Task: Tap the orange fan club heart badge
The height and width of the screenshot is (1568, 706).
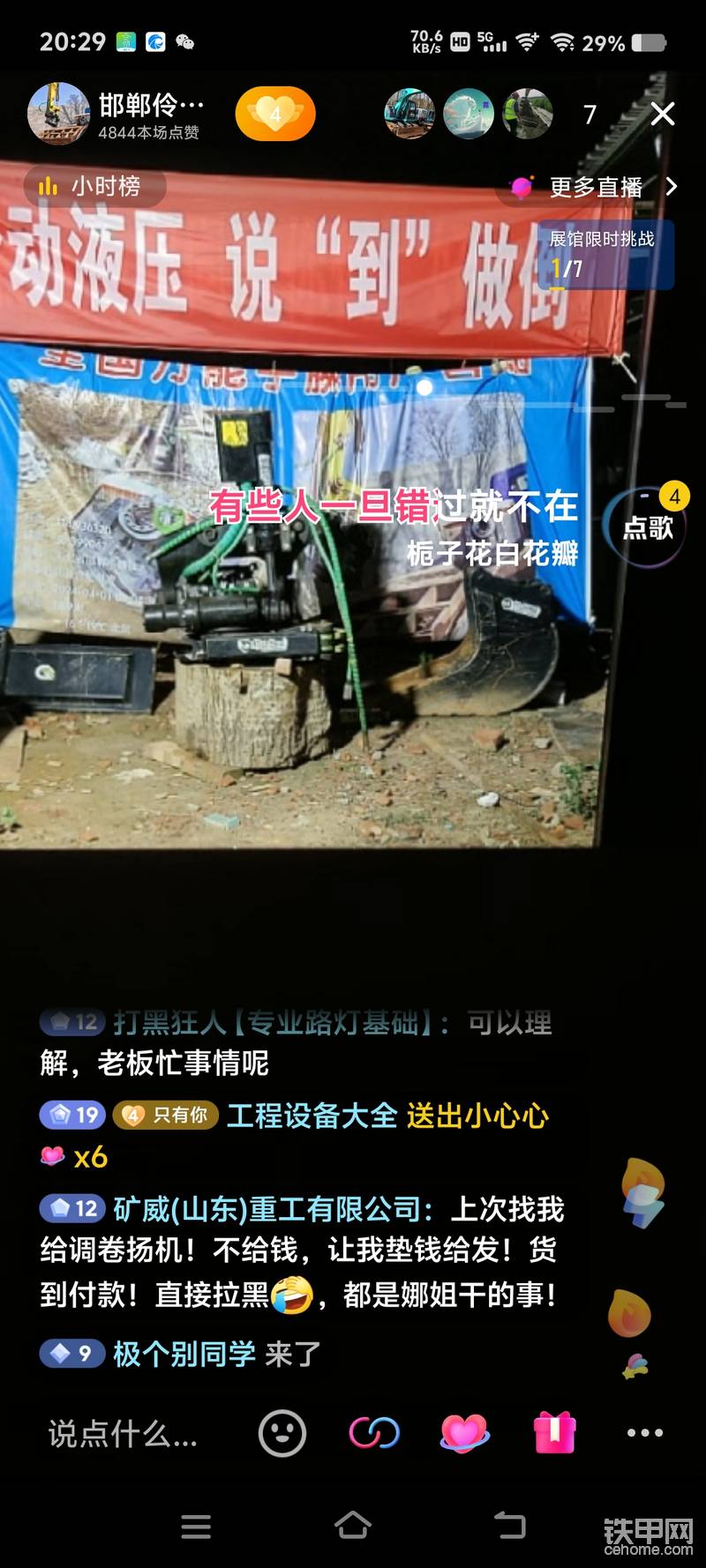Action: pos(275,114)
